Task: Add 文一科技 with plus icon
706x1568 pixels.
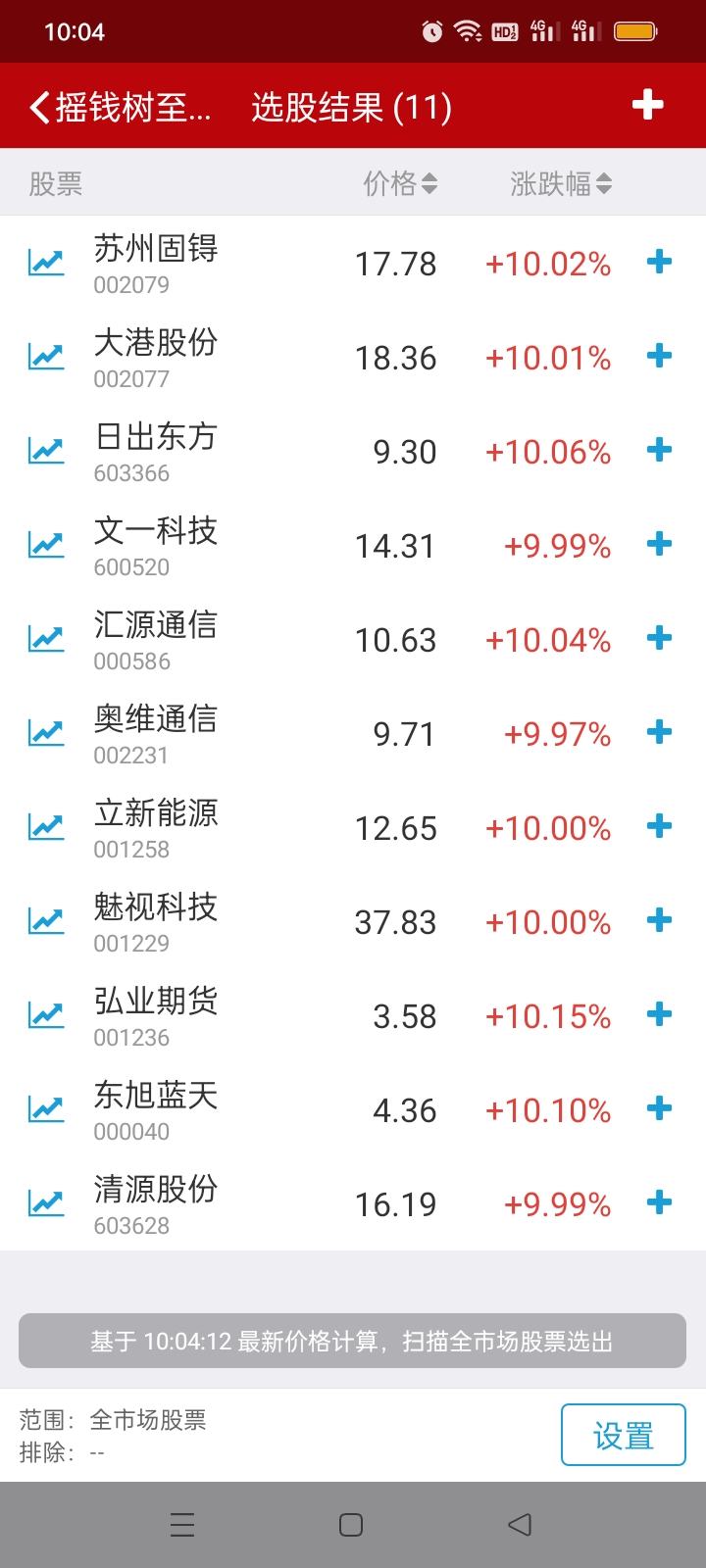Action: click(660, 544)
